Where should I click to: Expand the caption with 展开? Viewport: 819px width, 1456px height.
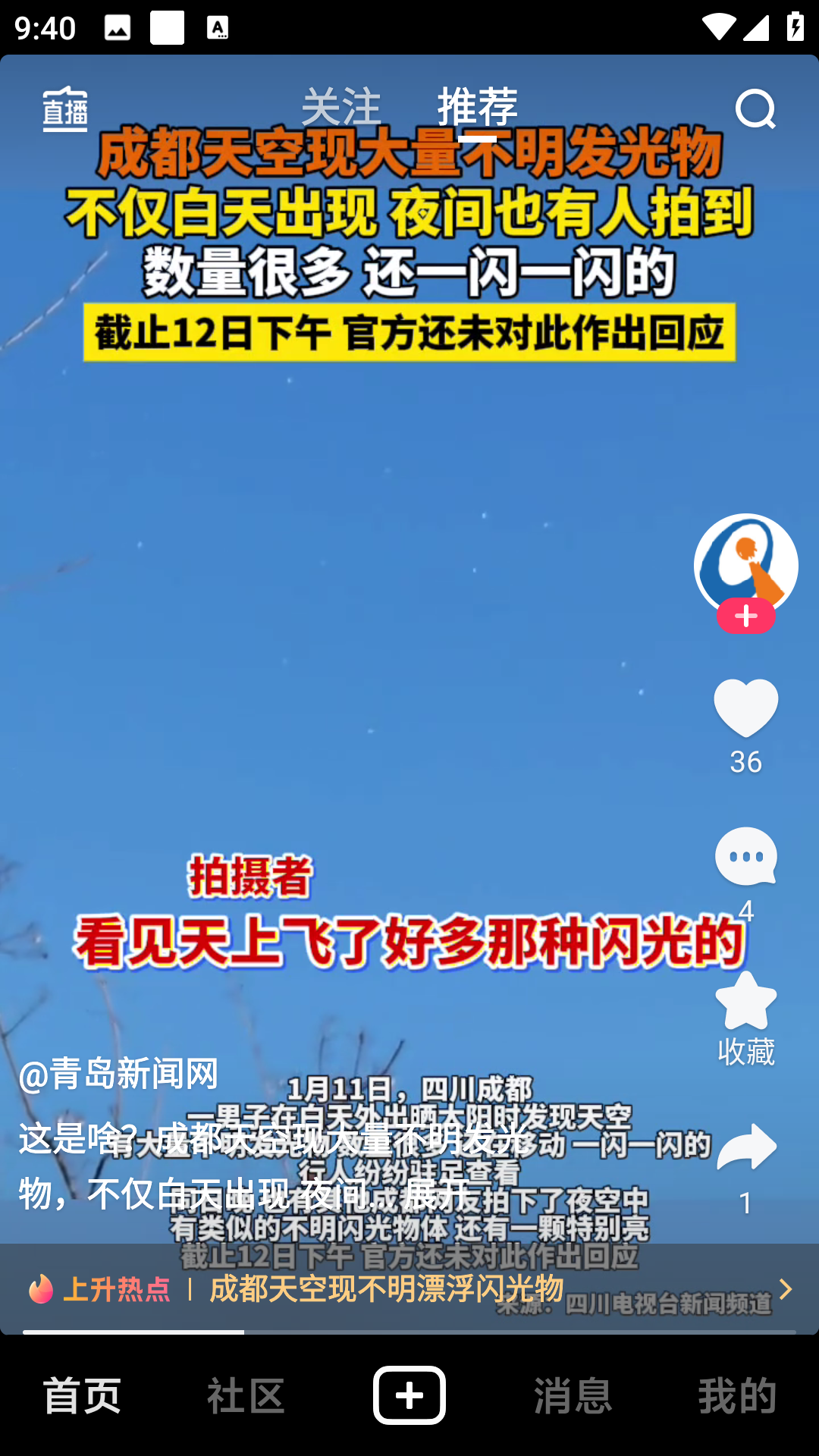click(437, 1194)
